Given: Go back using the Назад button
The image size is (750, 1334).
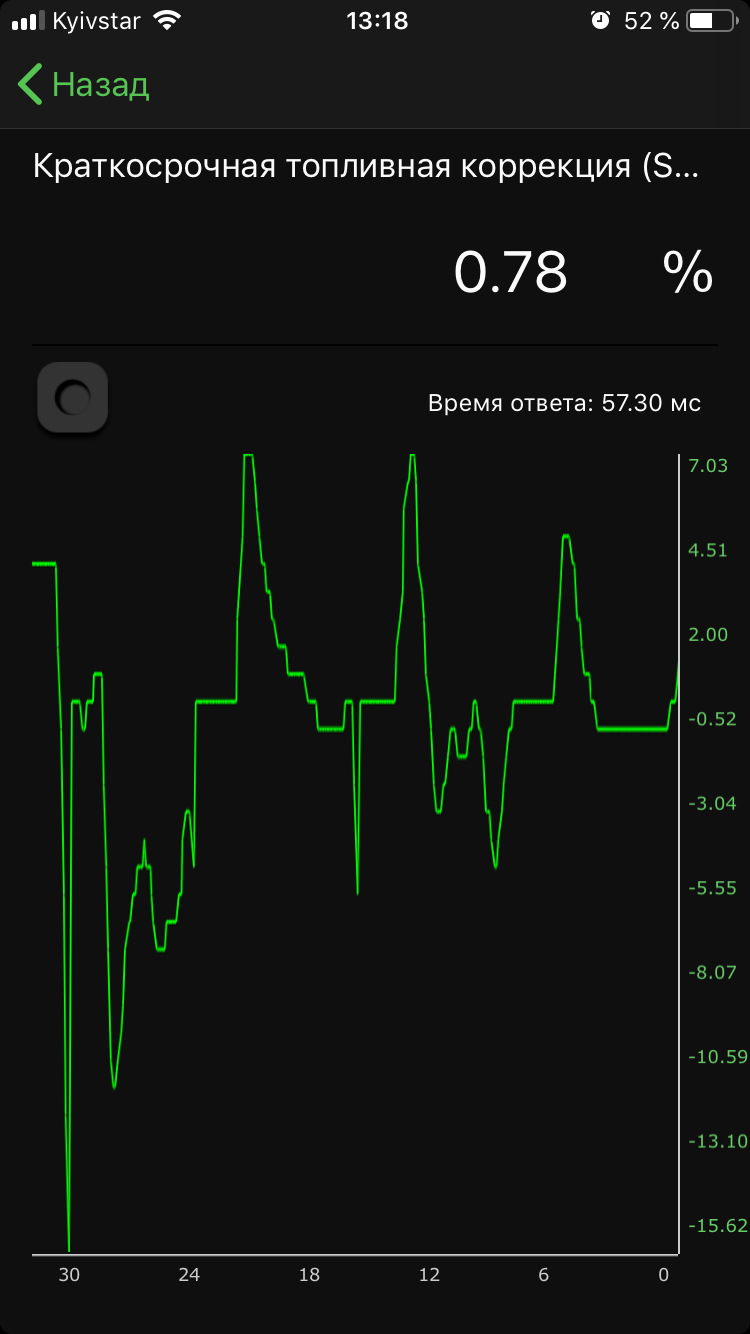Looking at the screenshot, I should [84, 85].
